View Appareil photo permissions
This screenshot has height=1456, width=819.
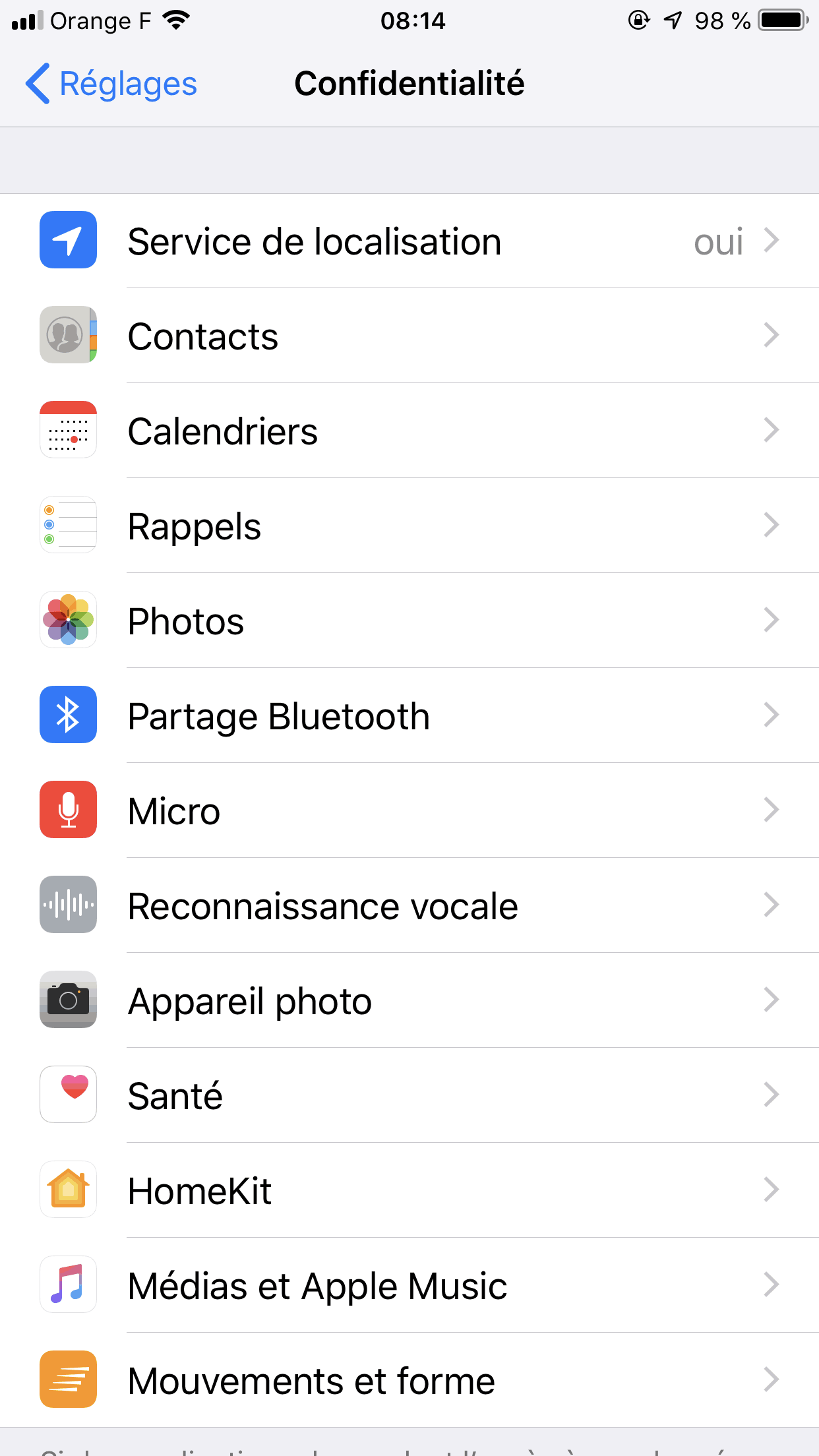(x=409, y=1001)
